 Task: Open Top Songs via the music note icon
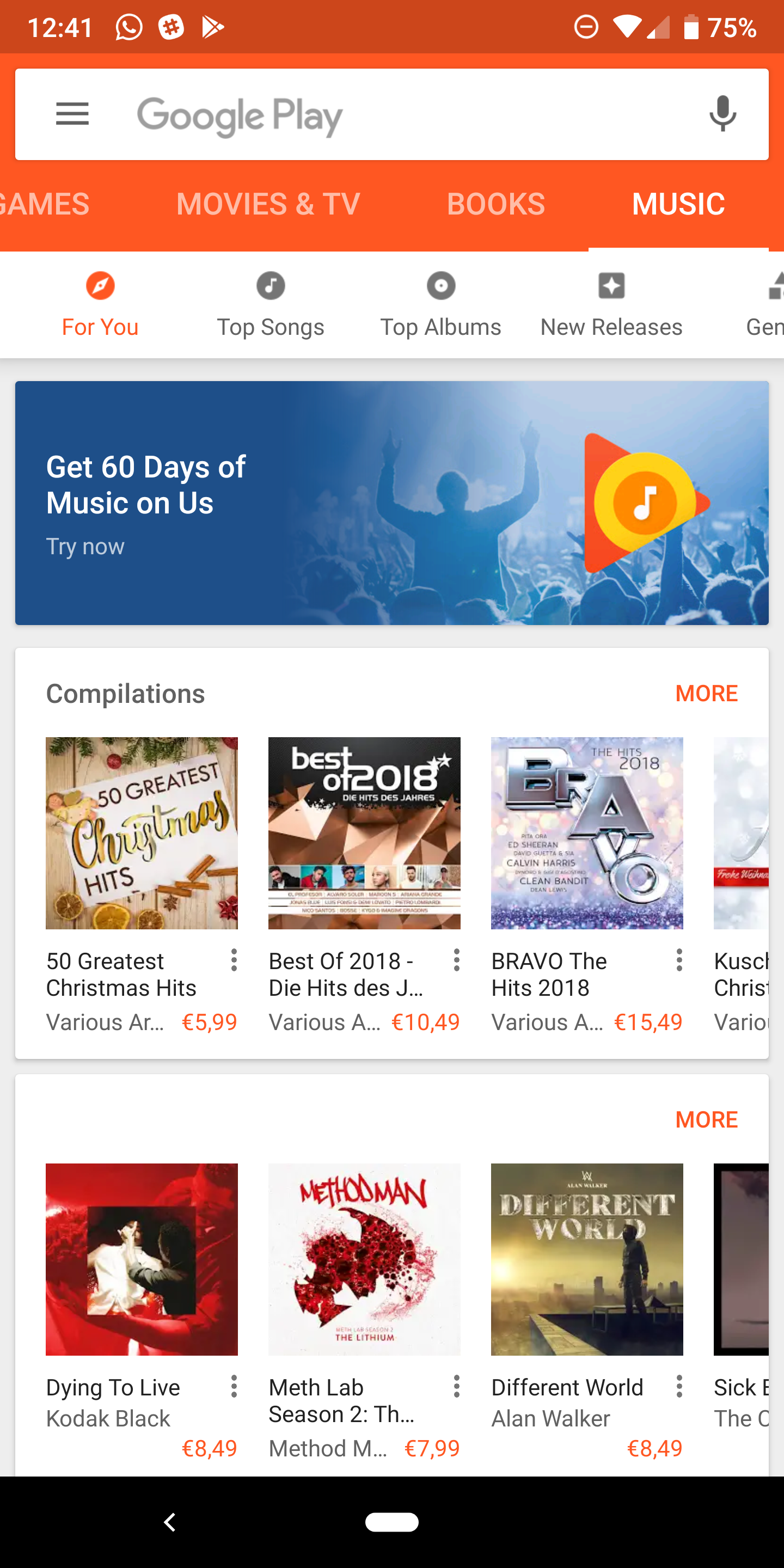(271, 285)
